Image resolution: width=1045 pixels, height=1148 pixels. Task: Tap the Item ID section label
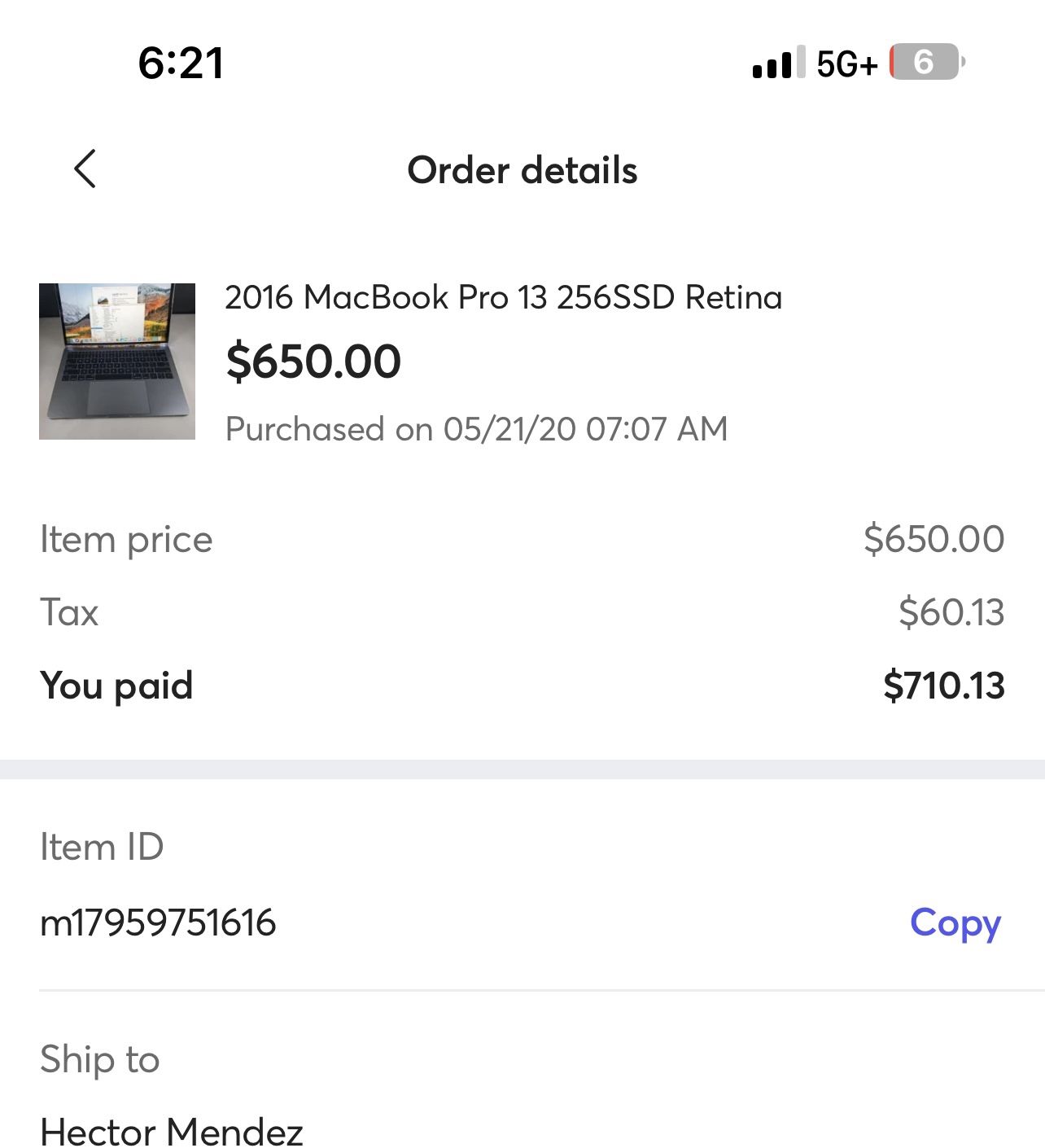click(x=100, y=847)
